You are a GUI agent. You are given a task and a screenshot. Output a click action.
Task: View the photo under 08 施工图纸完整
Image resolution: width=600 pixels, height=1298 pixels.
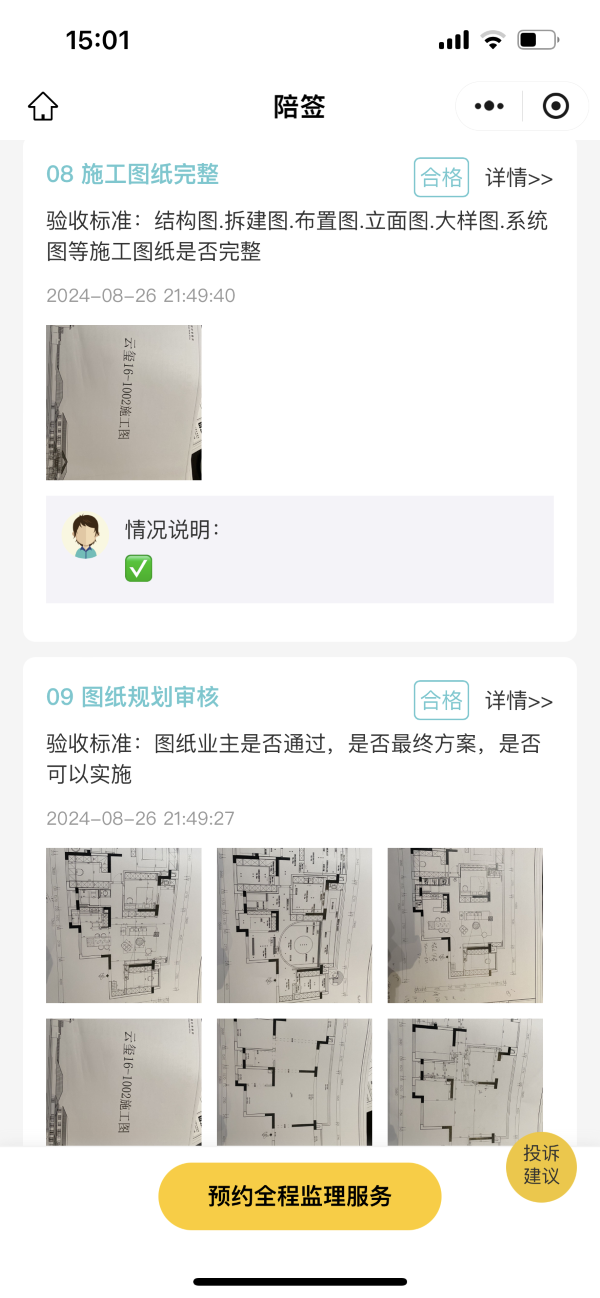pos(124,402)
